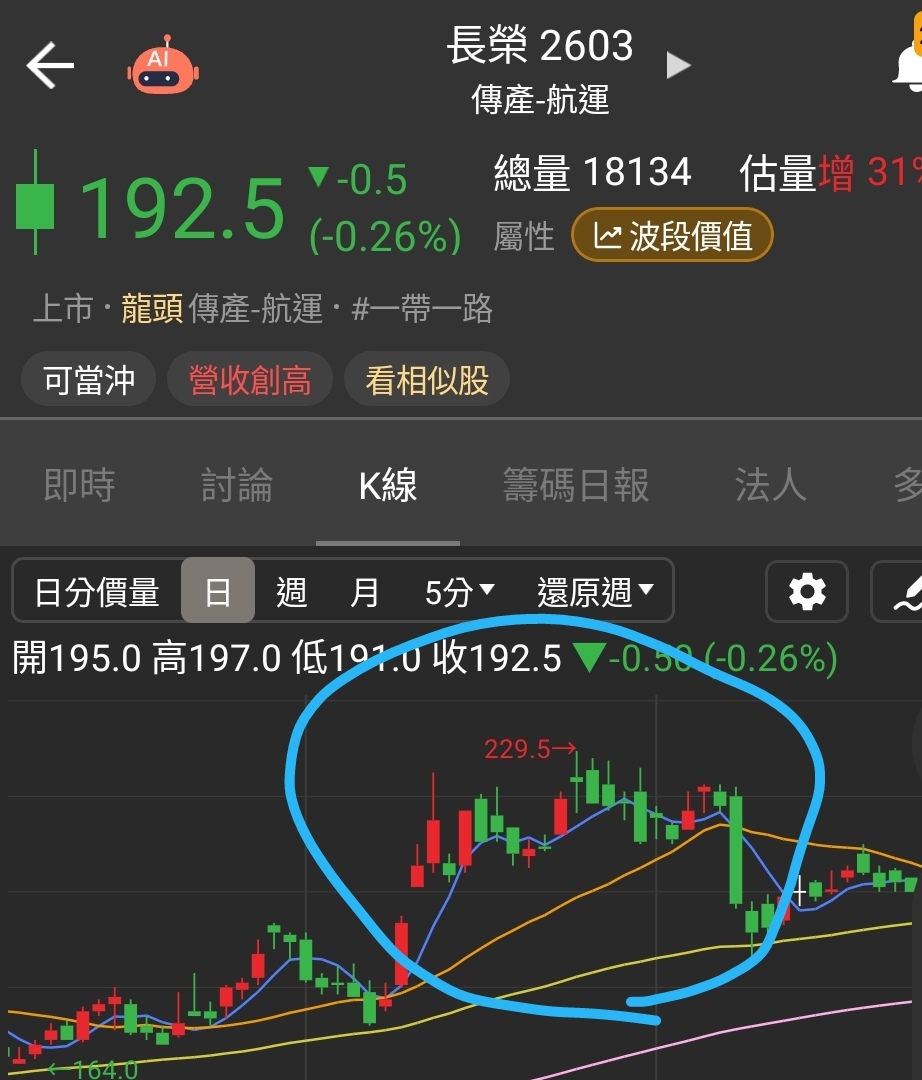Image resolution: width=922 pixels, height=1080 pixels.
Task: Tap 看相似股 to view similar stocks
Action: coord(427,380)
